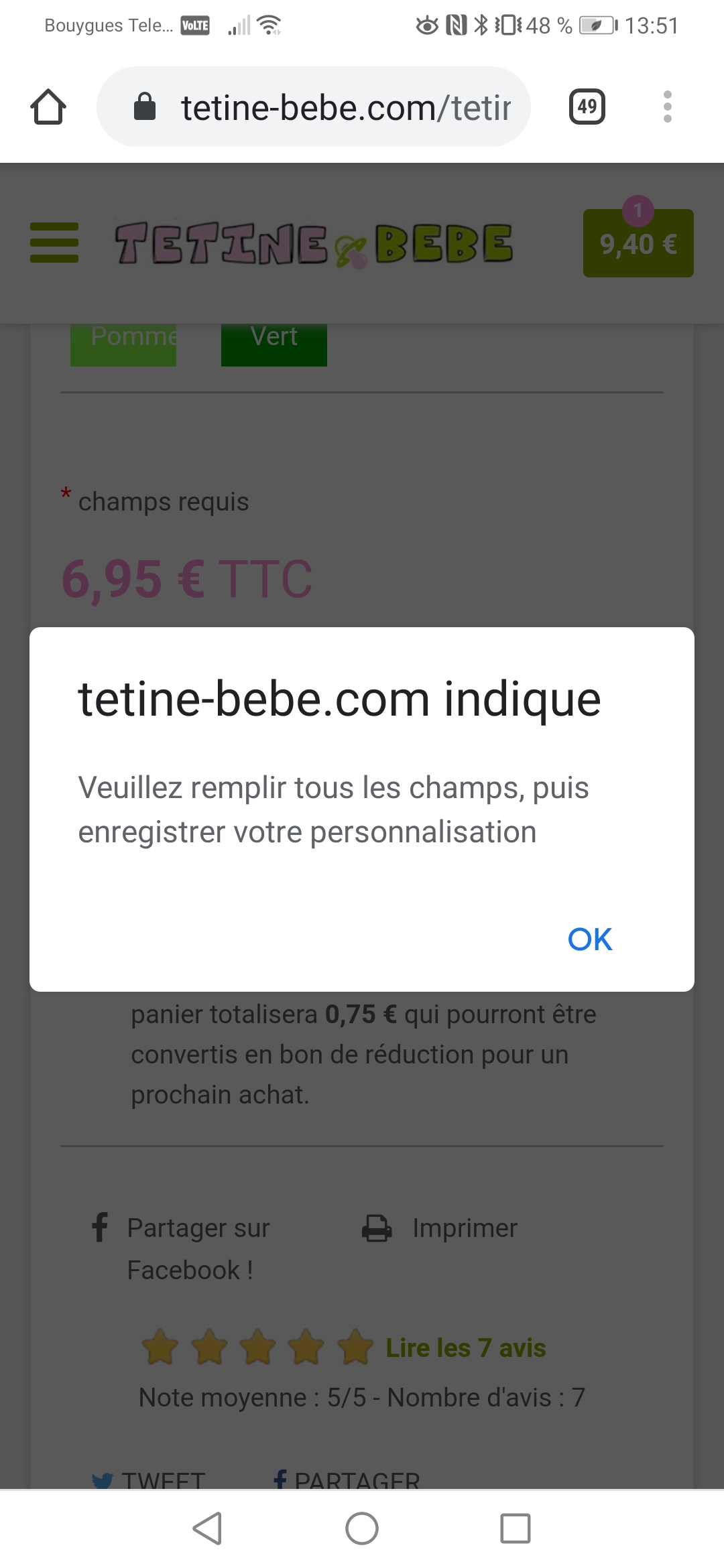
Task: Dismiss the alert by tapping OK
Action: [589, 939]
